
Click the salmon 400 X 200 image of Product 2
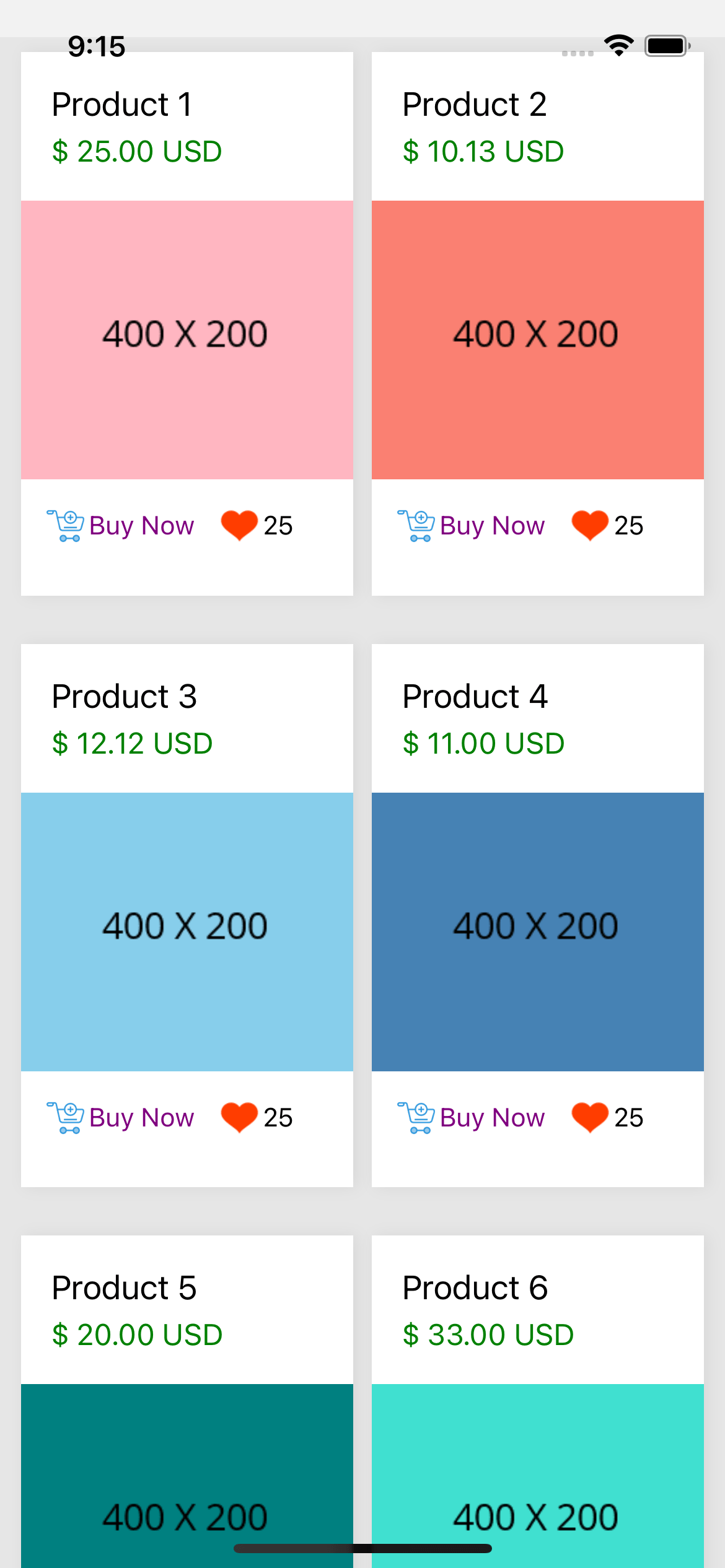pyautogui.click(x=537, y=339)
